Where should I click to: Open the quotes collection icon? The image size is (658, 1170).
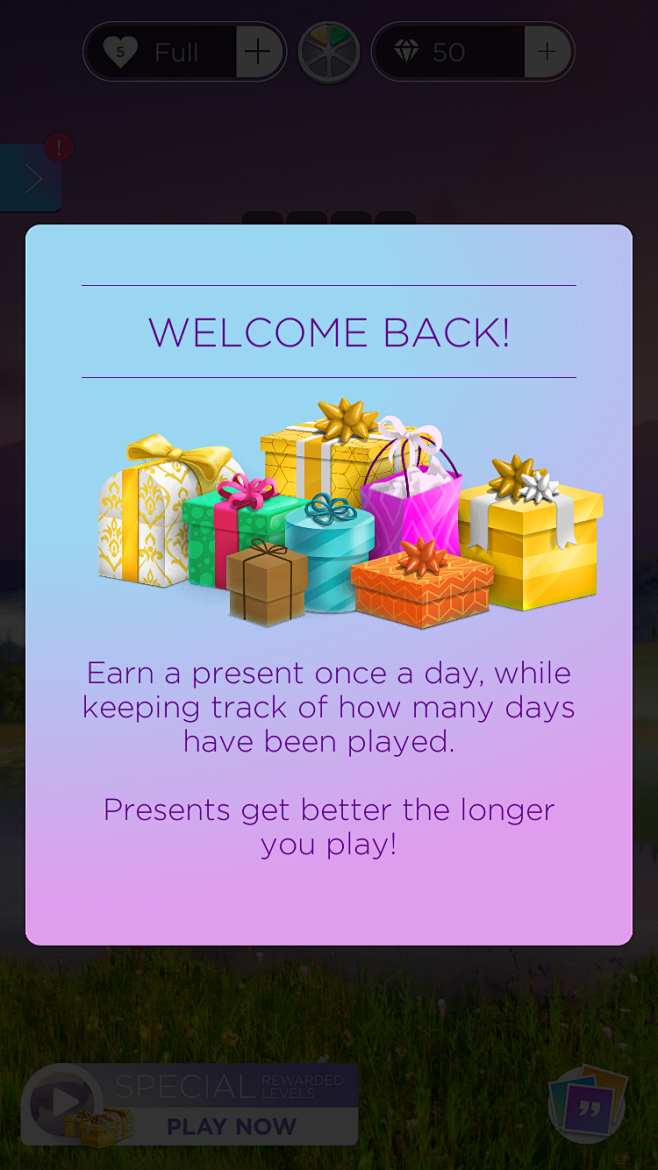(588, 1107)
